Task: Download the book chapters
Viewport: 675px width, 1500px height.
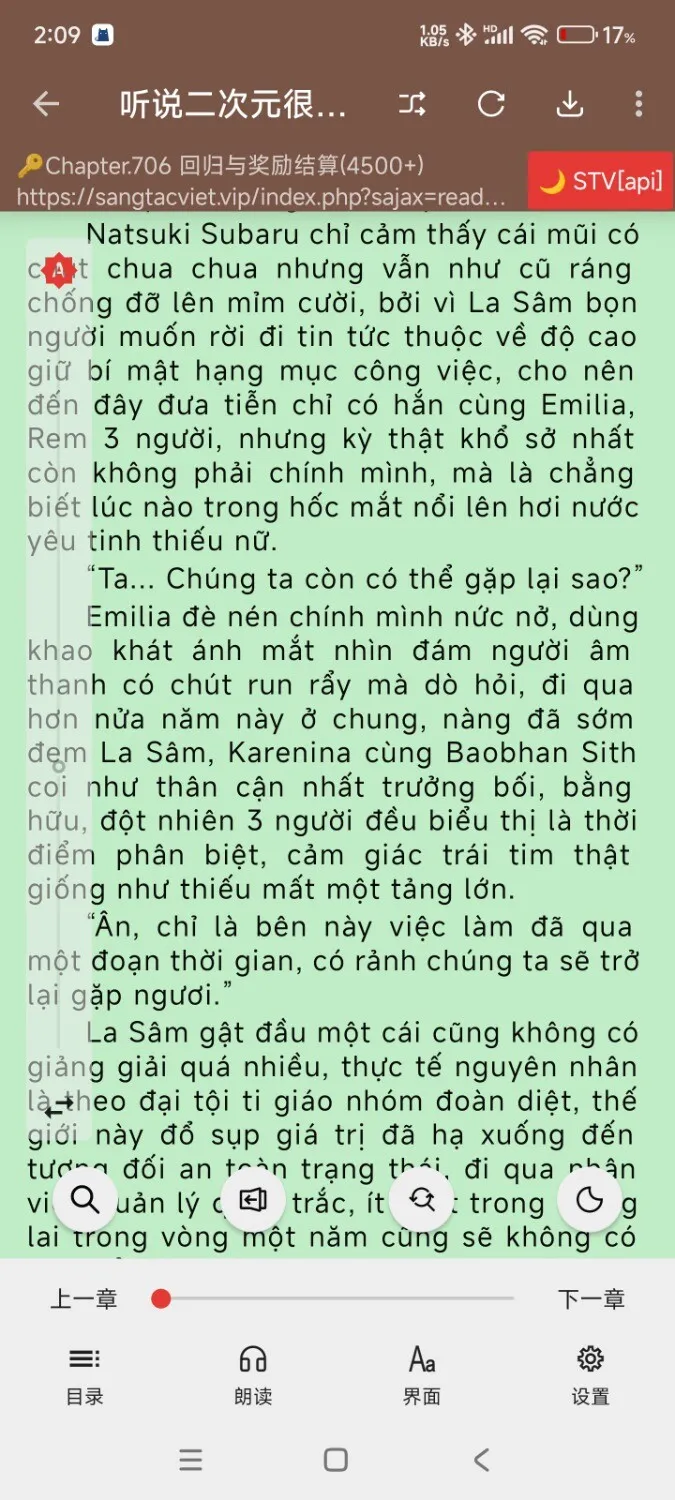Action: tap(569, 104)
